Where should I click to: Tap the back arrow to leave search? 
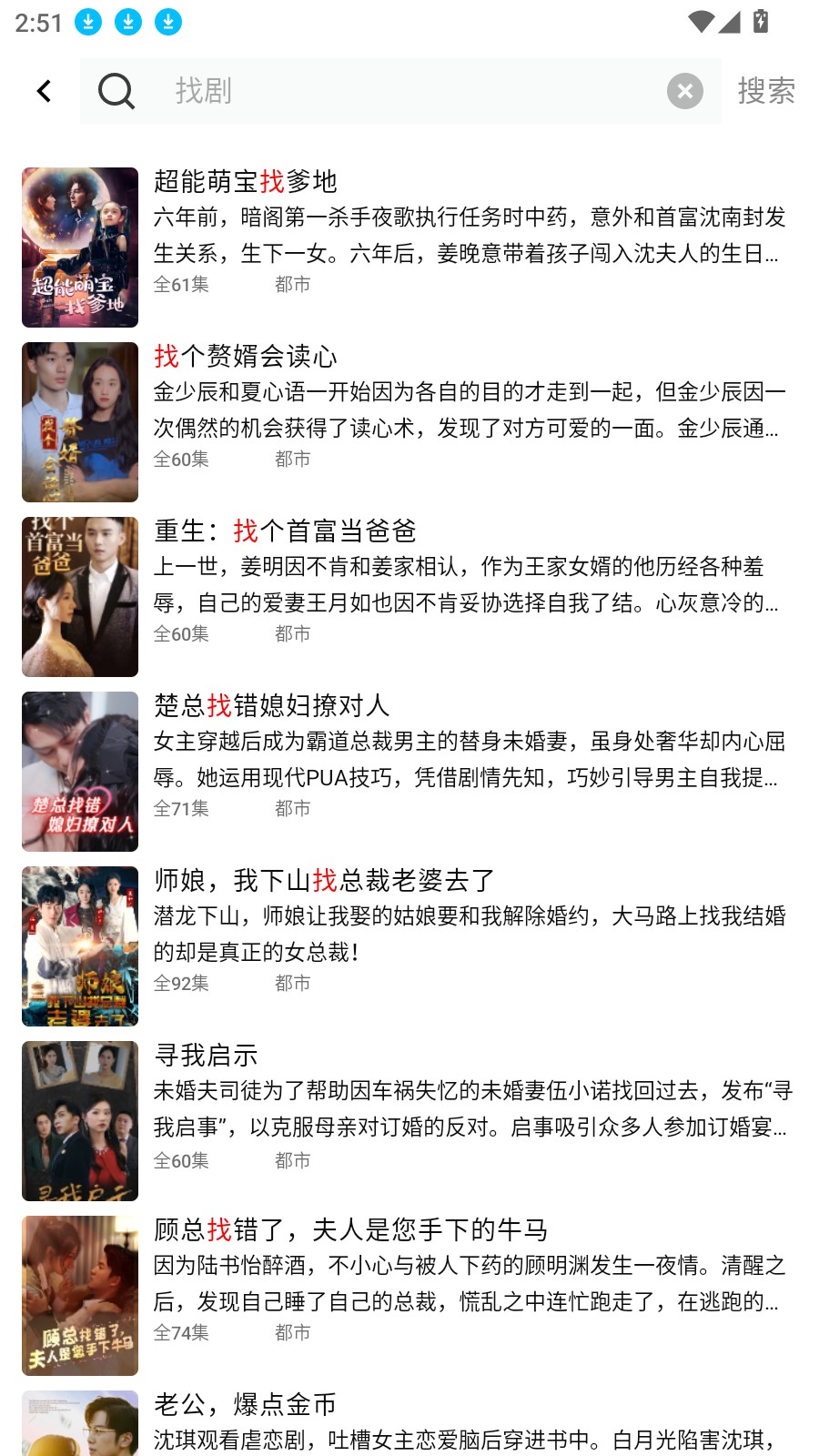coord(43,91)
